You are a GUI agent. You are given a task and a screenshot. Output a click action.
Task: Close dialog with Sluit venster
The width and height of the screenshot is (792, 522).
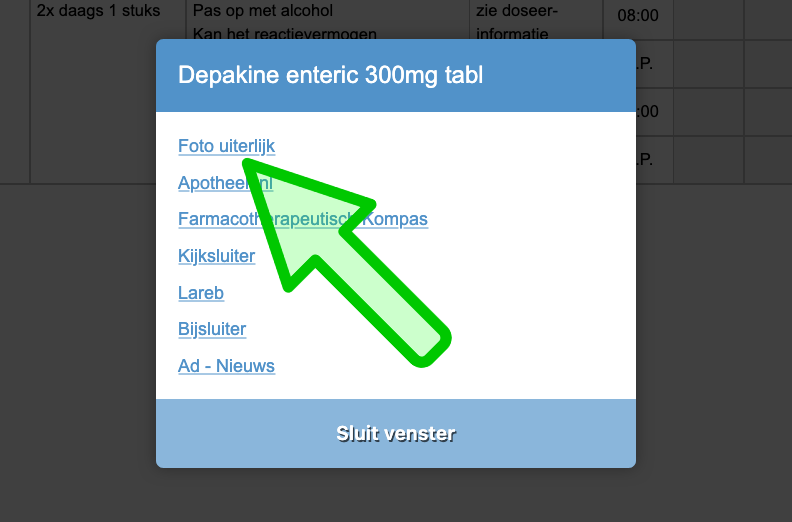395,433
